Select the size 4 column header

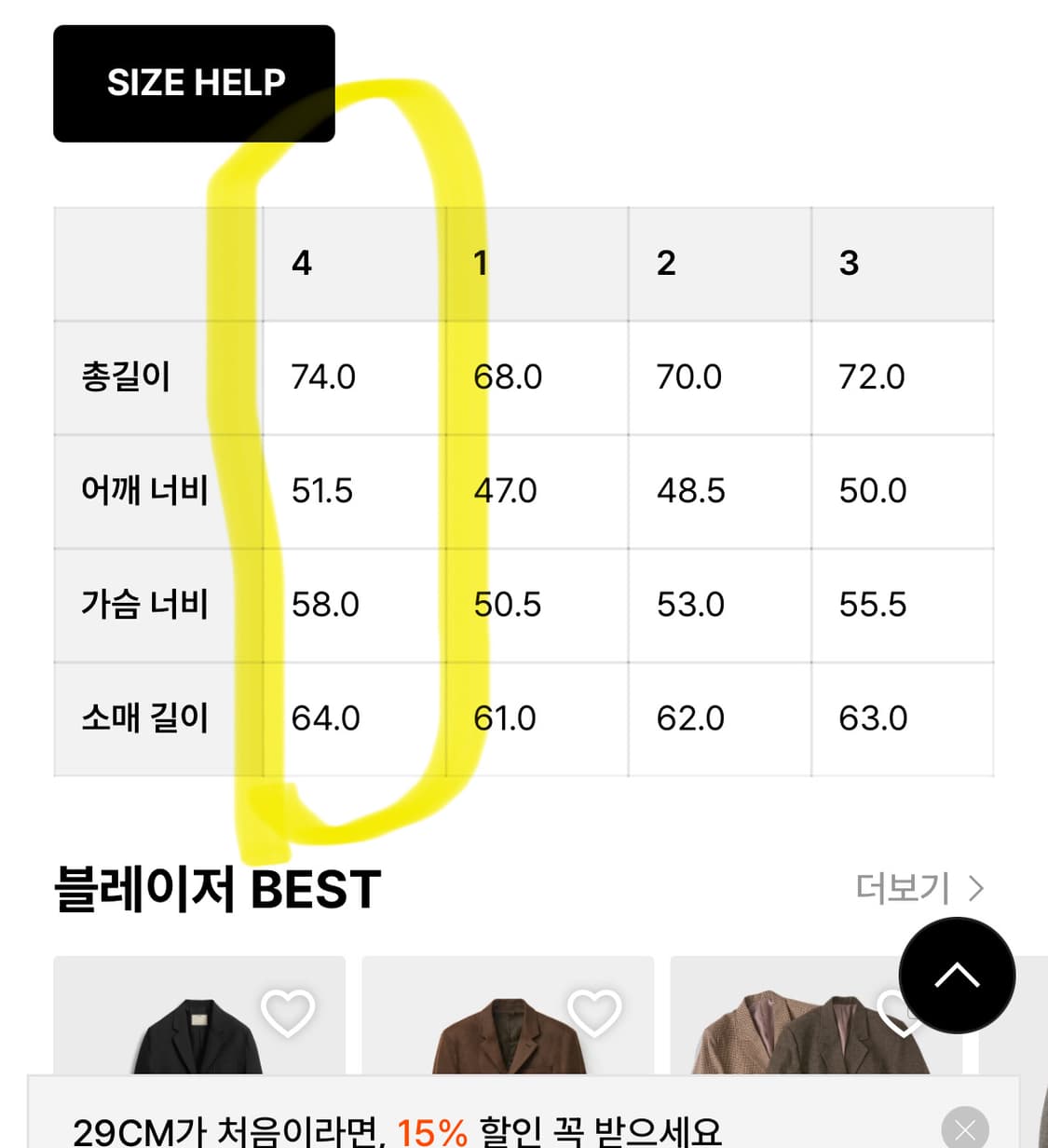coord(302,264)
